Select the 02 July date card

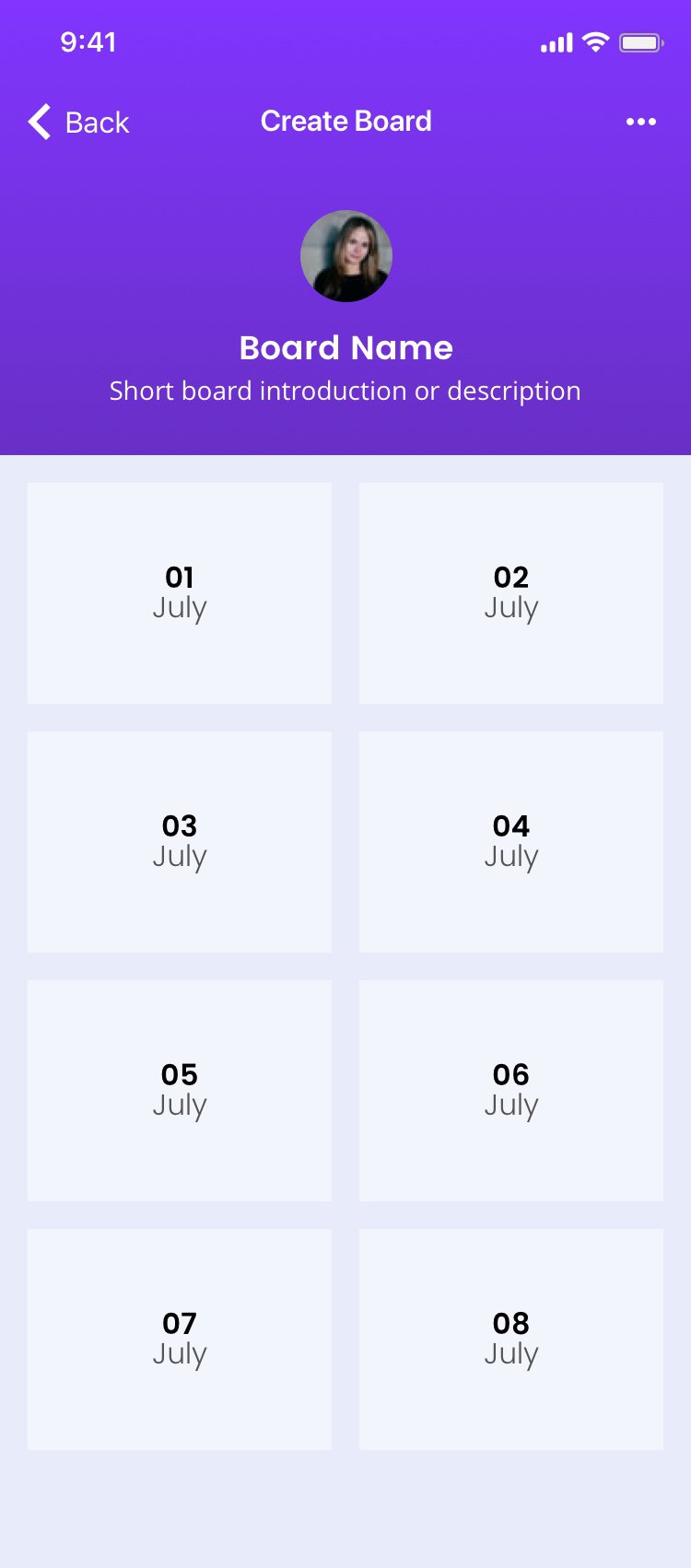pyautogui.click(x=511, y=591)
